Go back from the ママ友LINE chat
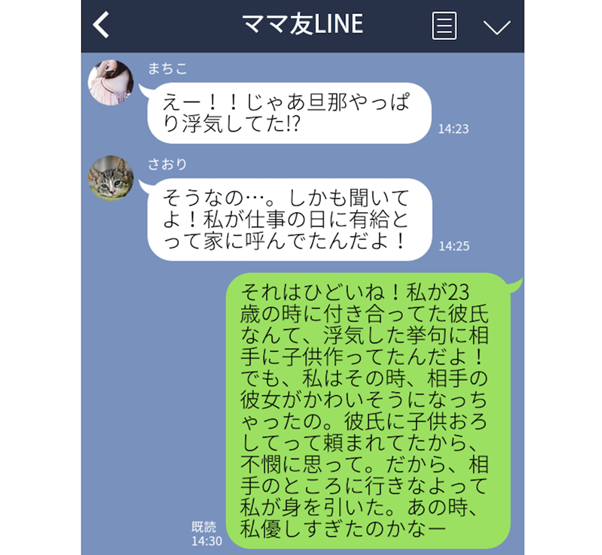Image resolution: width=602 pixels, height=555 pixels. coord(101,26)
